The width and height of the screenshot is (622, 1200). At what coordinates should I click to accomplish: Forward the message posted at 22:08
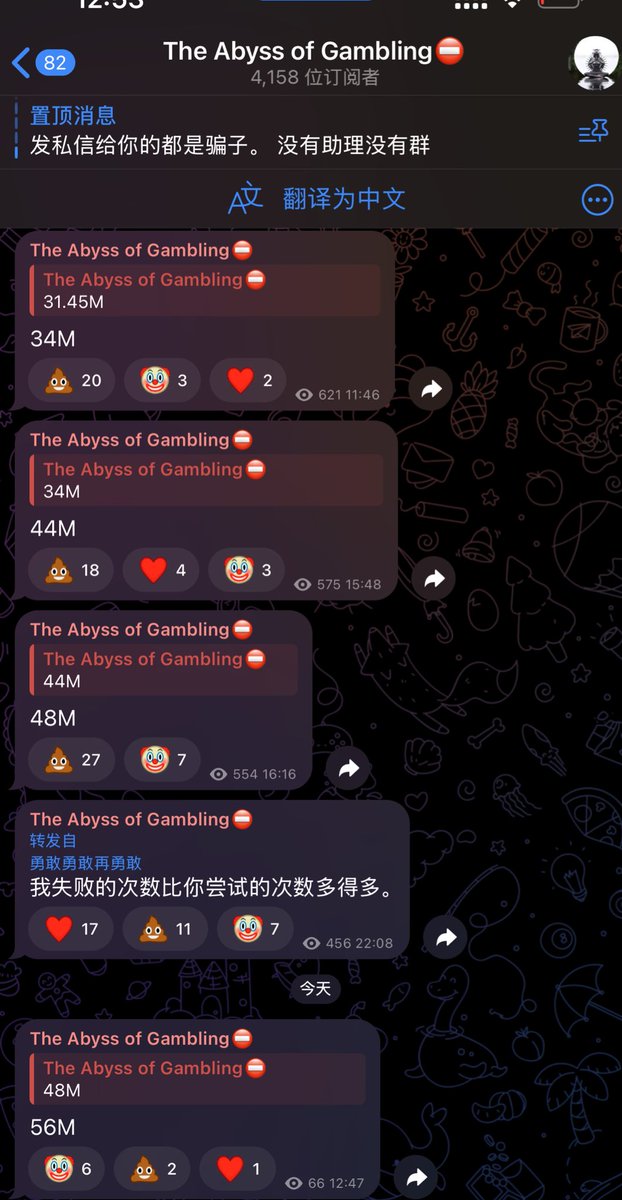(x=446, y=937)
